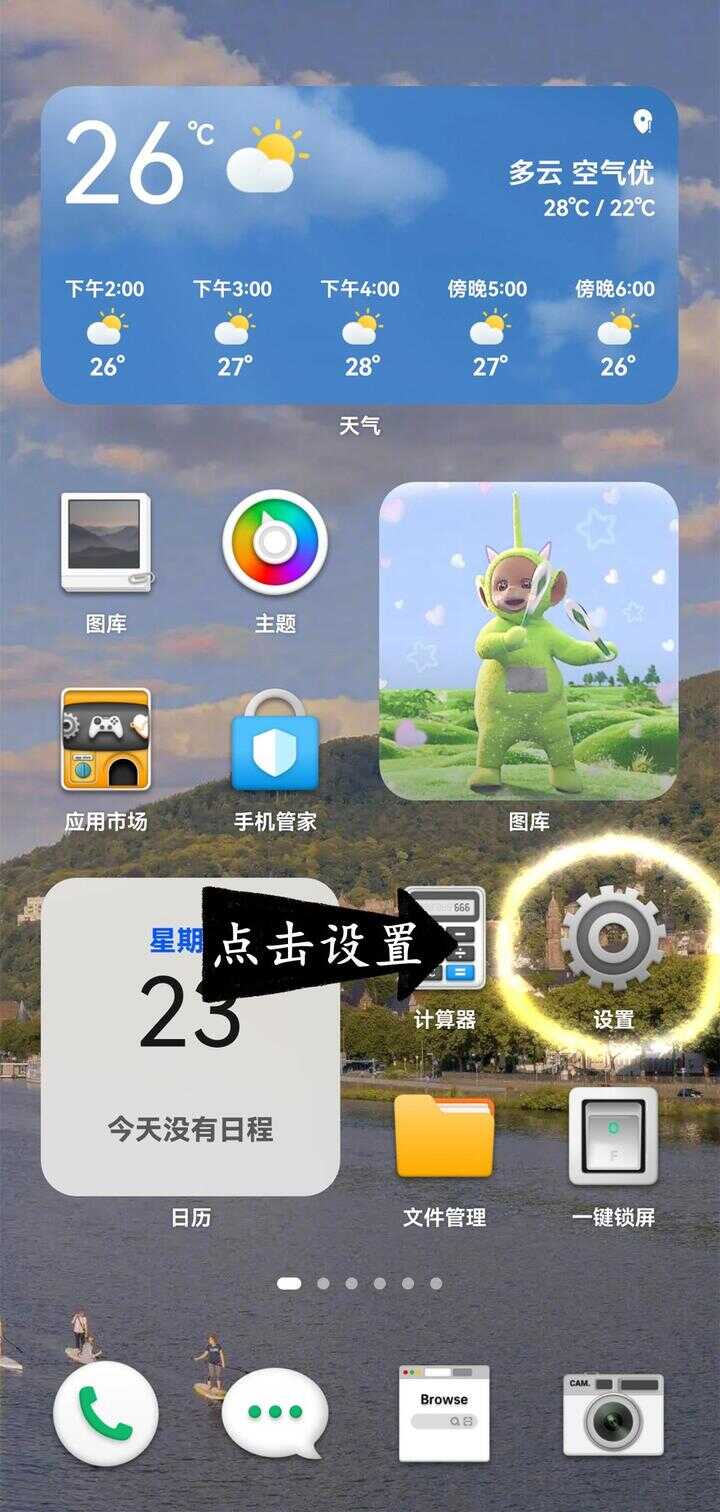Open the 天气 weather widget
Image resolution: width=720 pixels, height=1512 pixels.
[x=359, y=245]
